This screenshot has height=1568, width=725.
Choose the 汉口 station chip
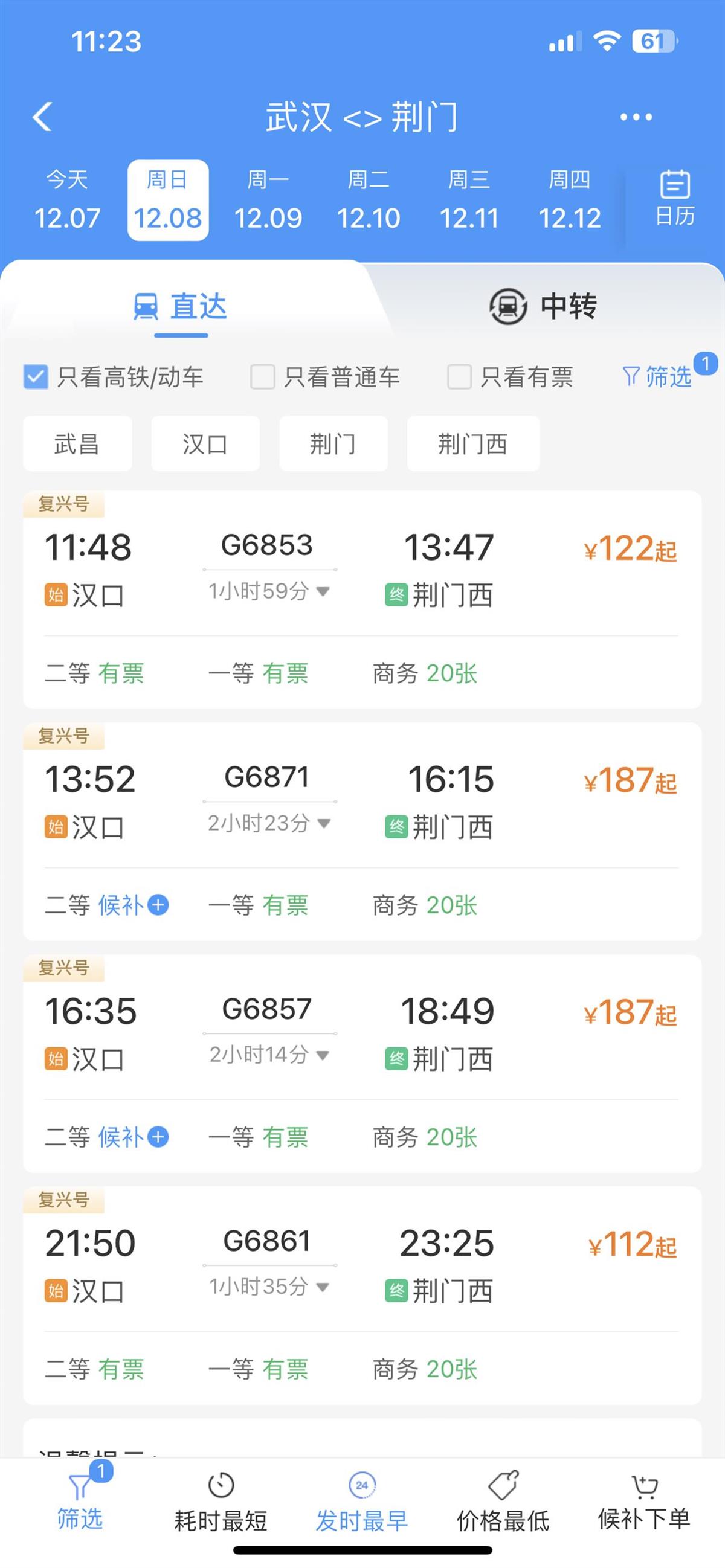coord(205,444)
